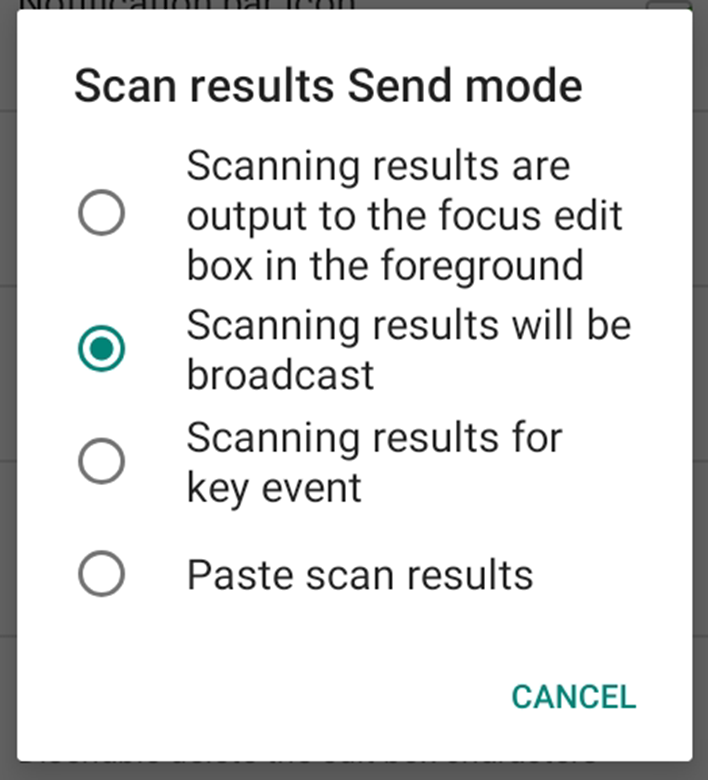
Task: Pick the Paste scan results option
Action: pos(102,575)
